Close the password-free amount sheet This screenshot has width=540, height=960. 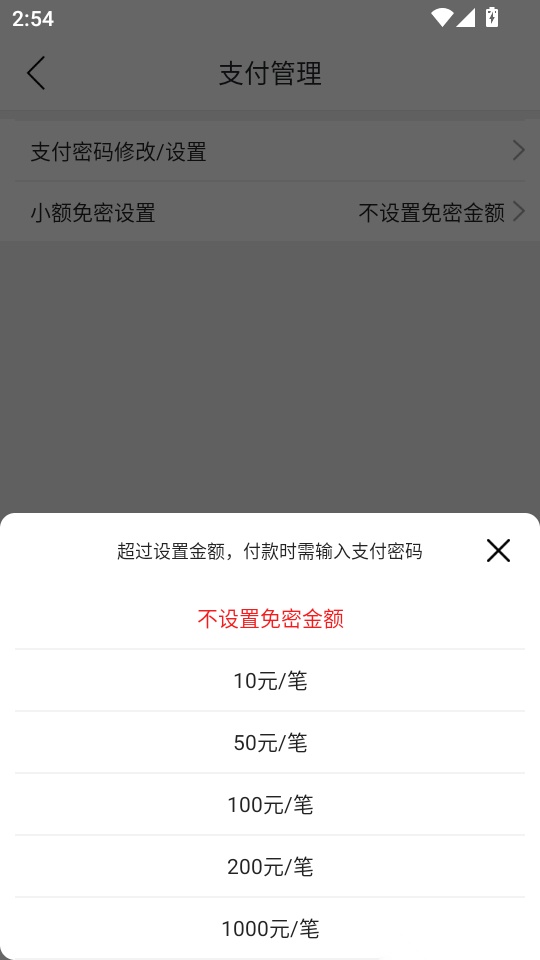click(x=498, y=550)
